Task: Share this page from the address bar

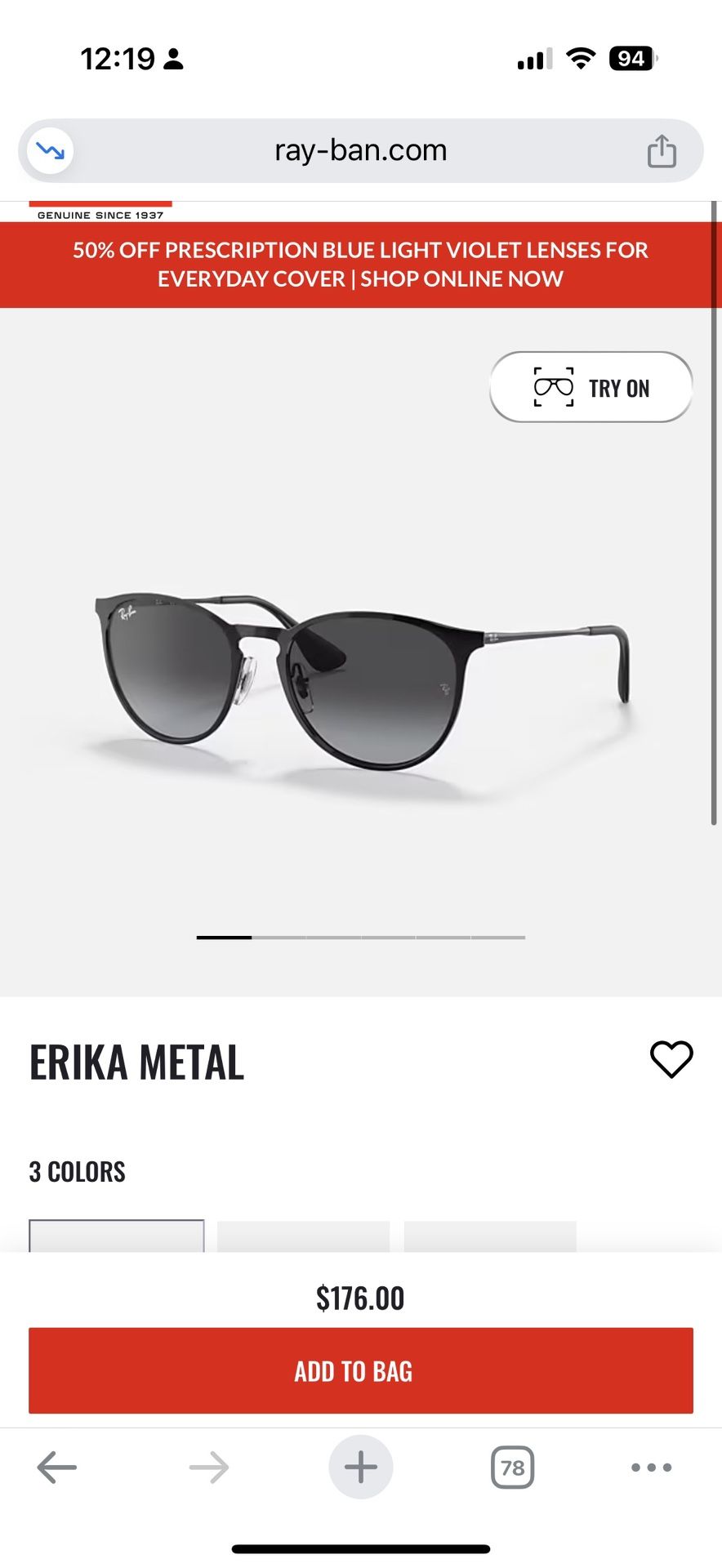Action: coord(662,151)
